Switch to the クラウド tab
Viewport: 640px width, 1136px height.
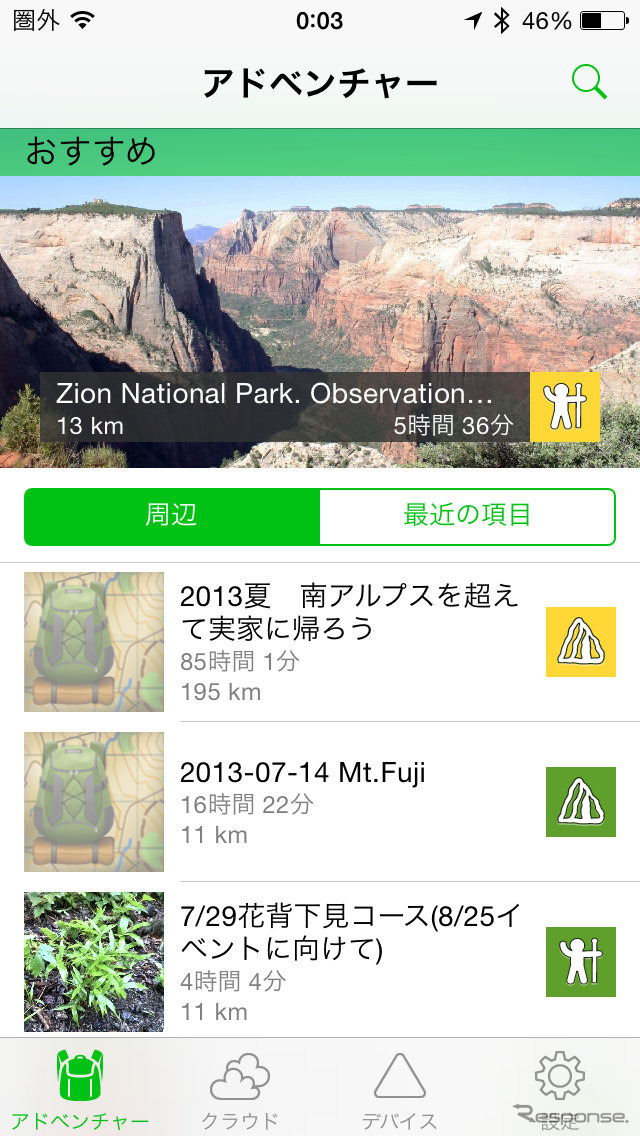coord(239,1089)
